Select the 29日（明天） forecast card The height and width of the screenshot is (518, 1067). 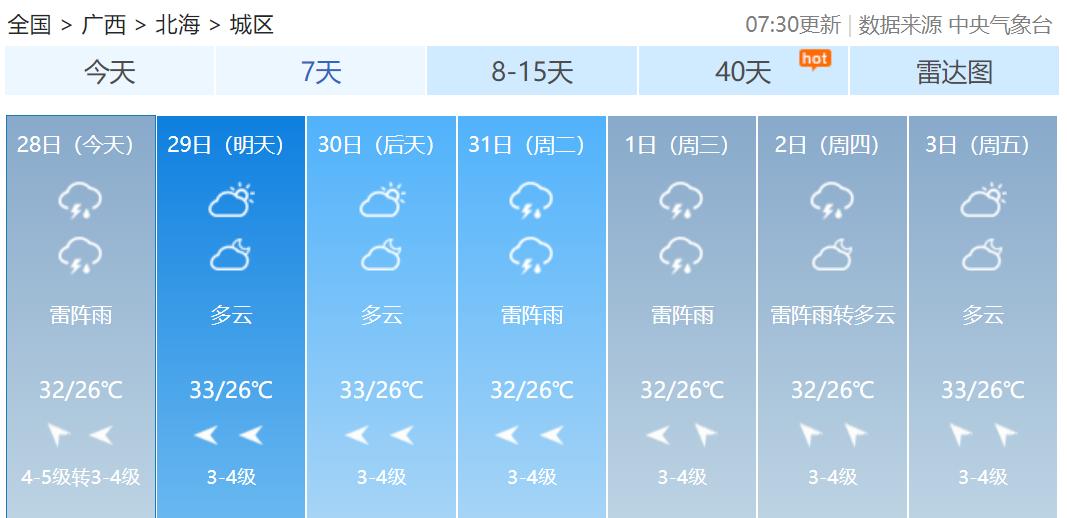(x=231, y=315)
